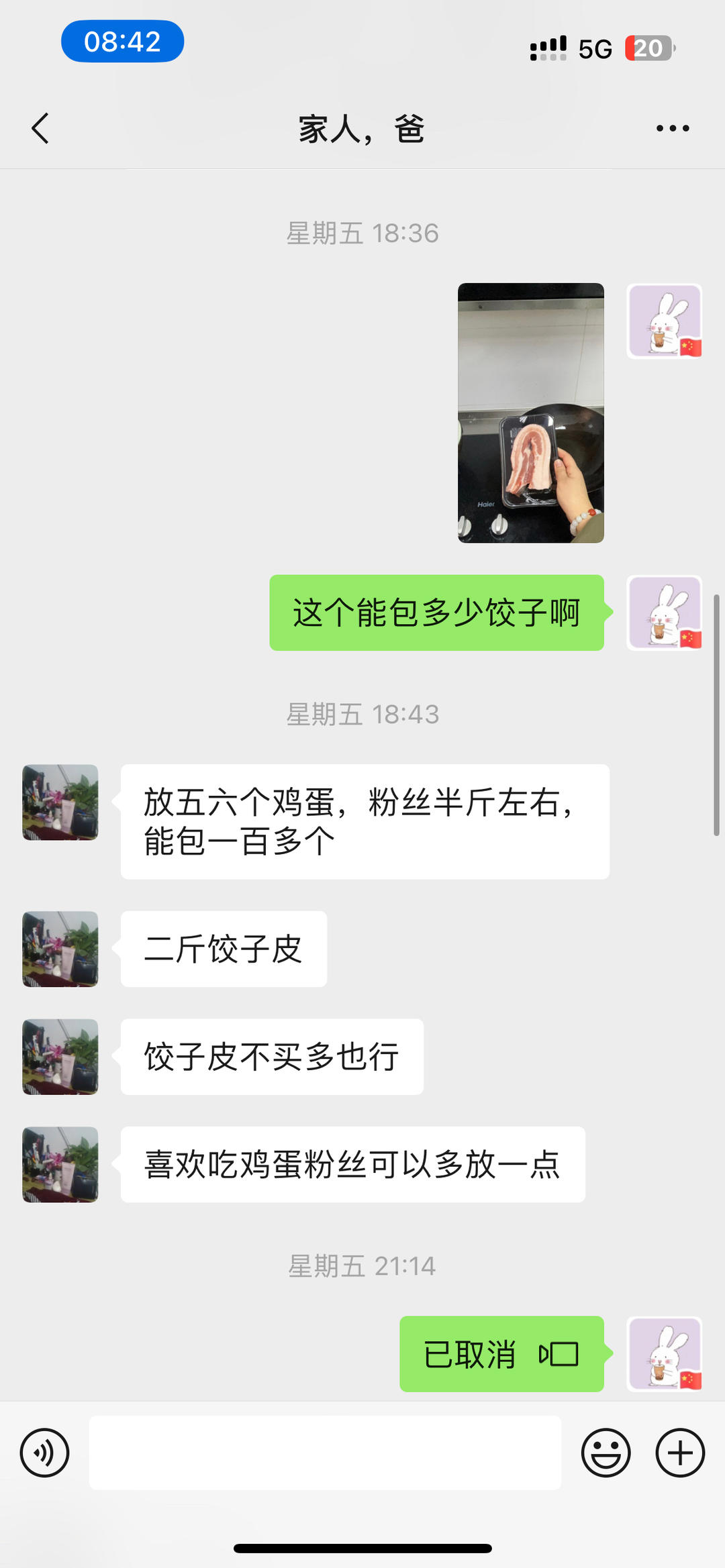Select the 这个能包多少饺子啊 message
725x1568 pixels.
pos(436,612)
